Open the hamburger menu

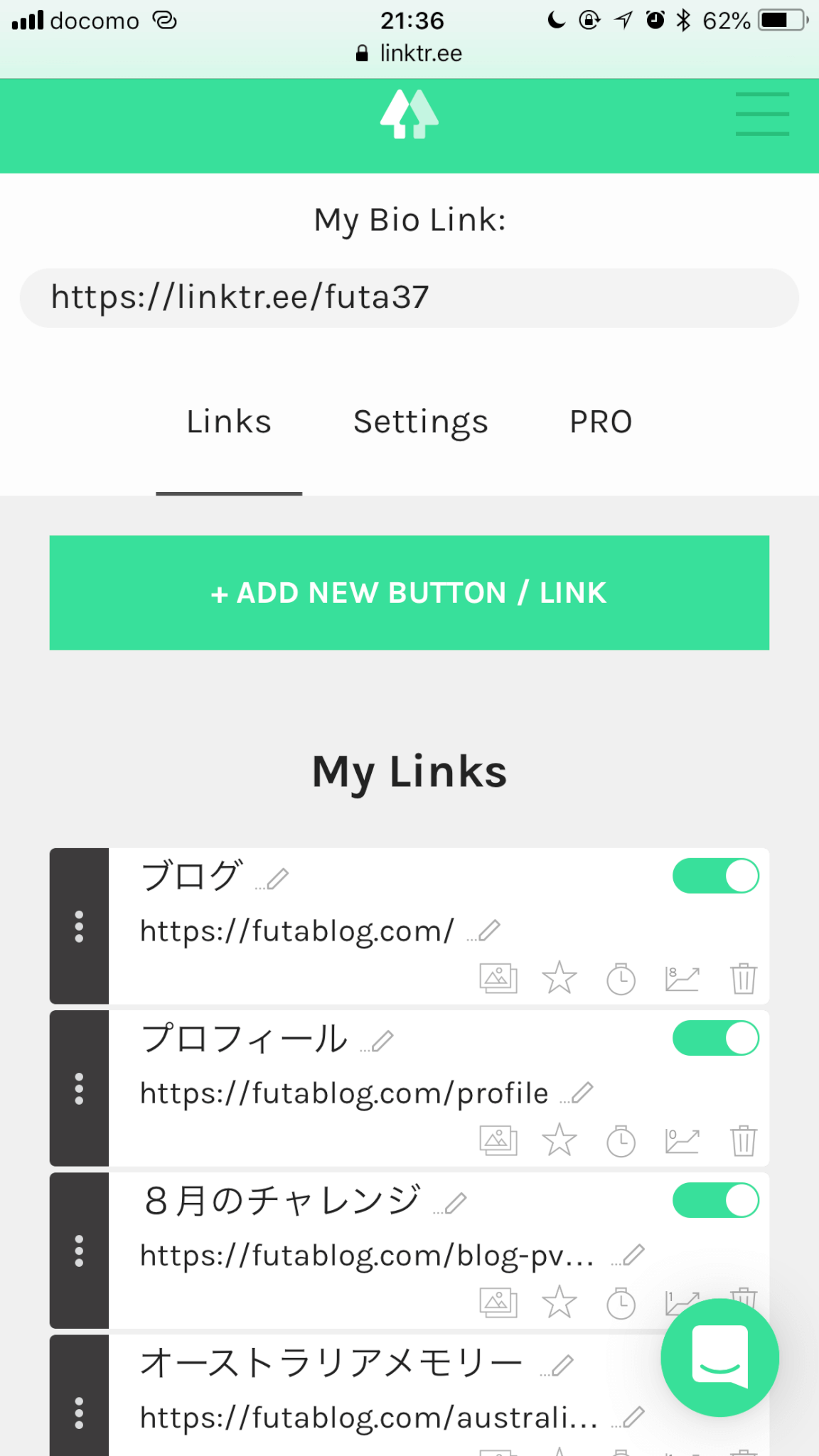pos(762,114)
